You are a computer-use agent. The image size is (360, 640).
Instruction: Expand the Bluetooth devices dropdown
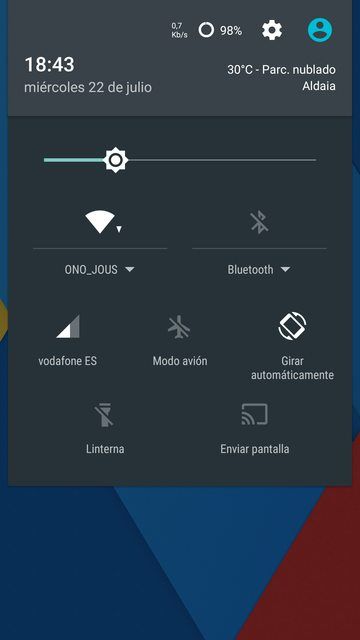click(x=259, y=270)
